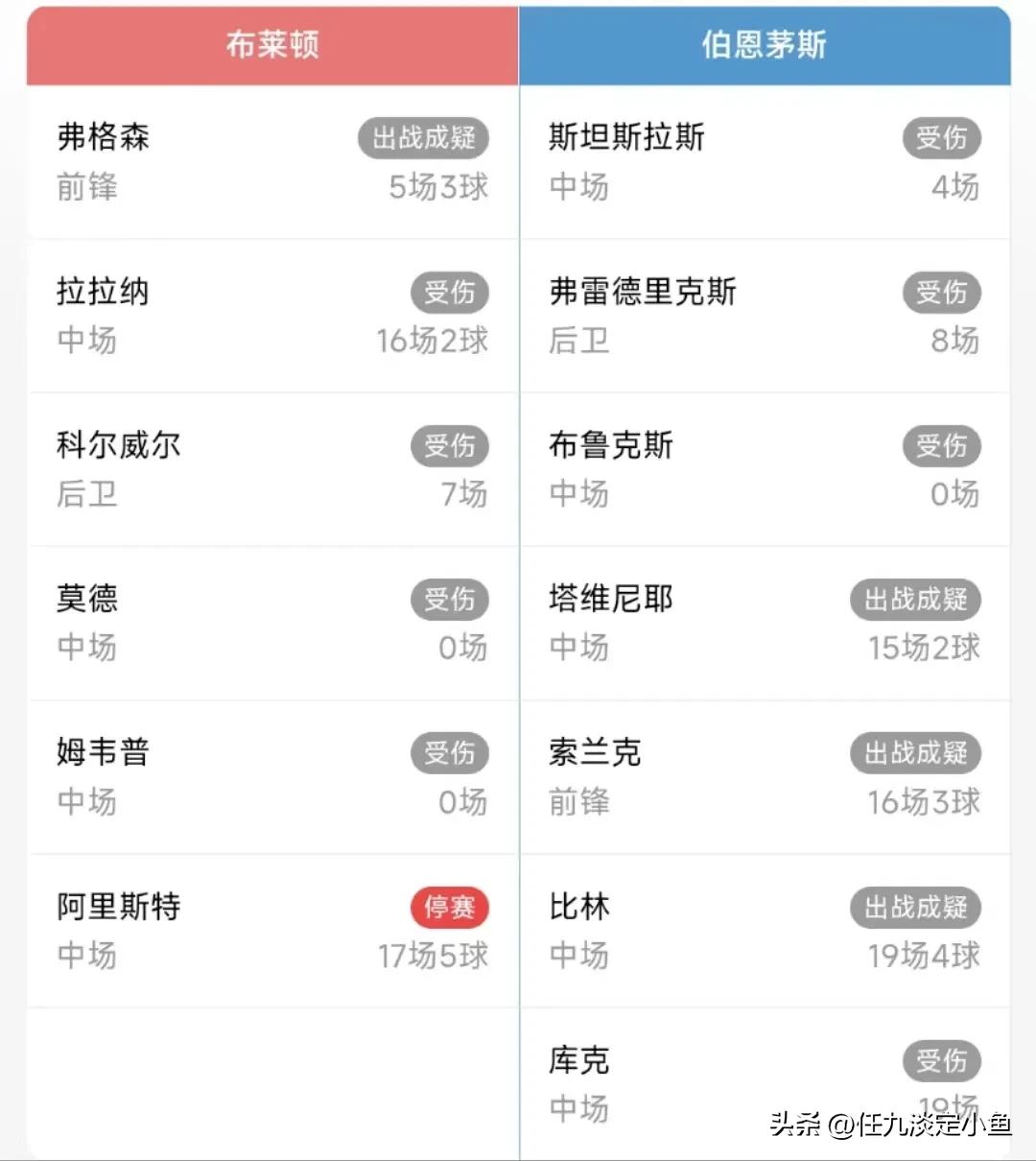The width and height of the screenshot is (1036, 1161).
Task: Click the 出战成疑 badge beside 比林
Action: coord(914,907)
